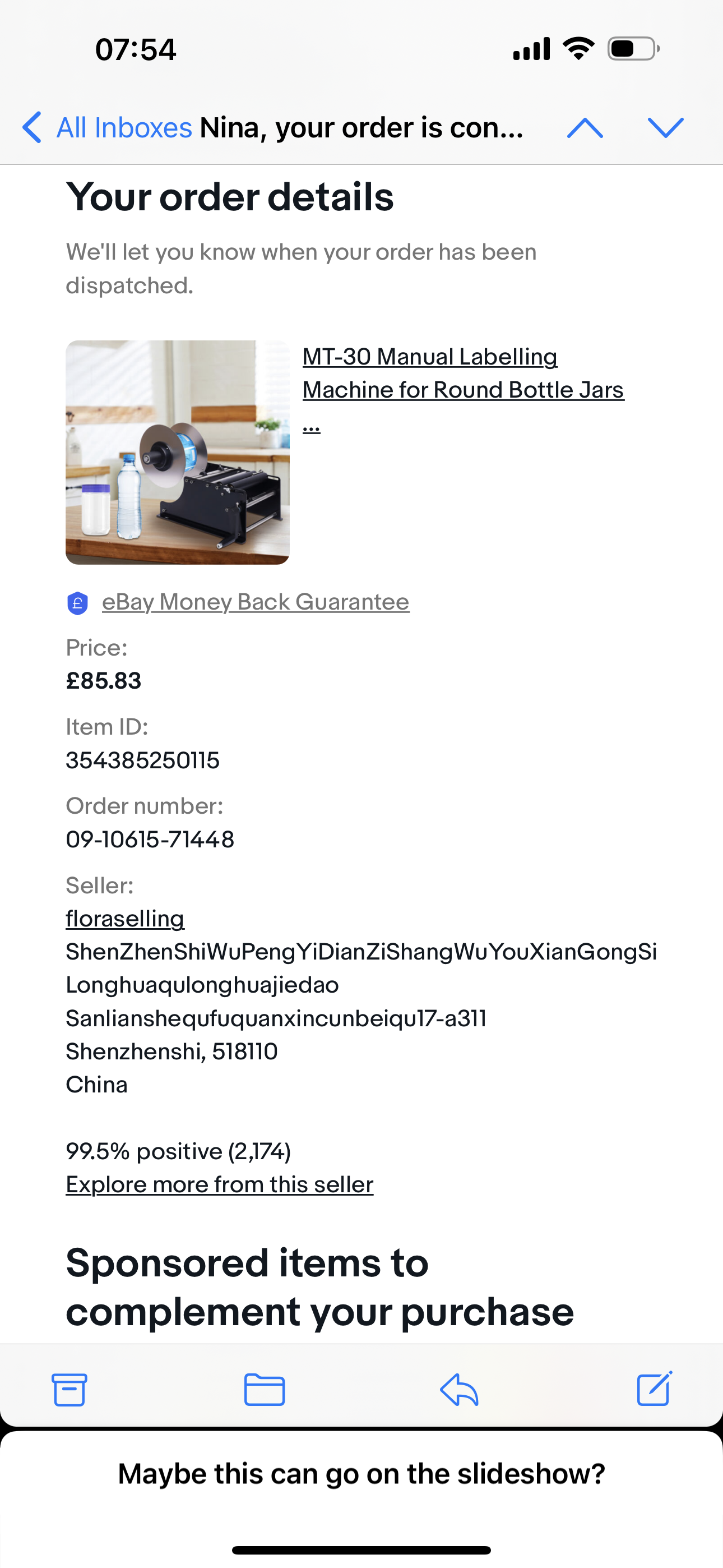
Task: Archive this email
Action: coord(69,1390)
